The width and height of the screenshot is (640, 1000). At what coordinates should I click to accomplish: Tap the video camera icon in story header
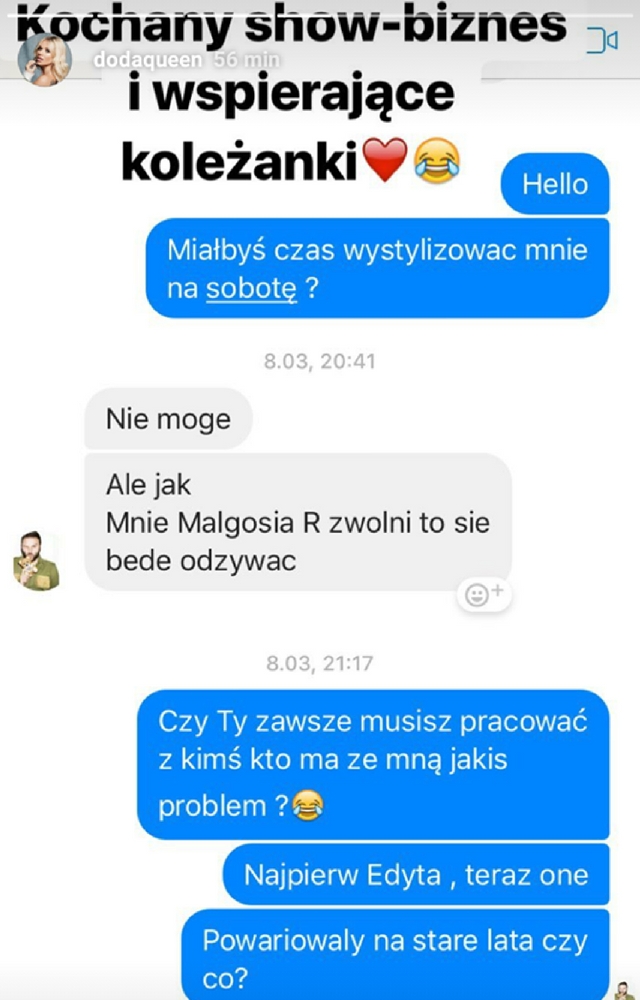tap(600, 41)
